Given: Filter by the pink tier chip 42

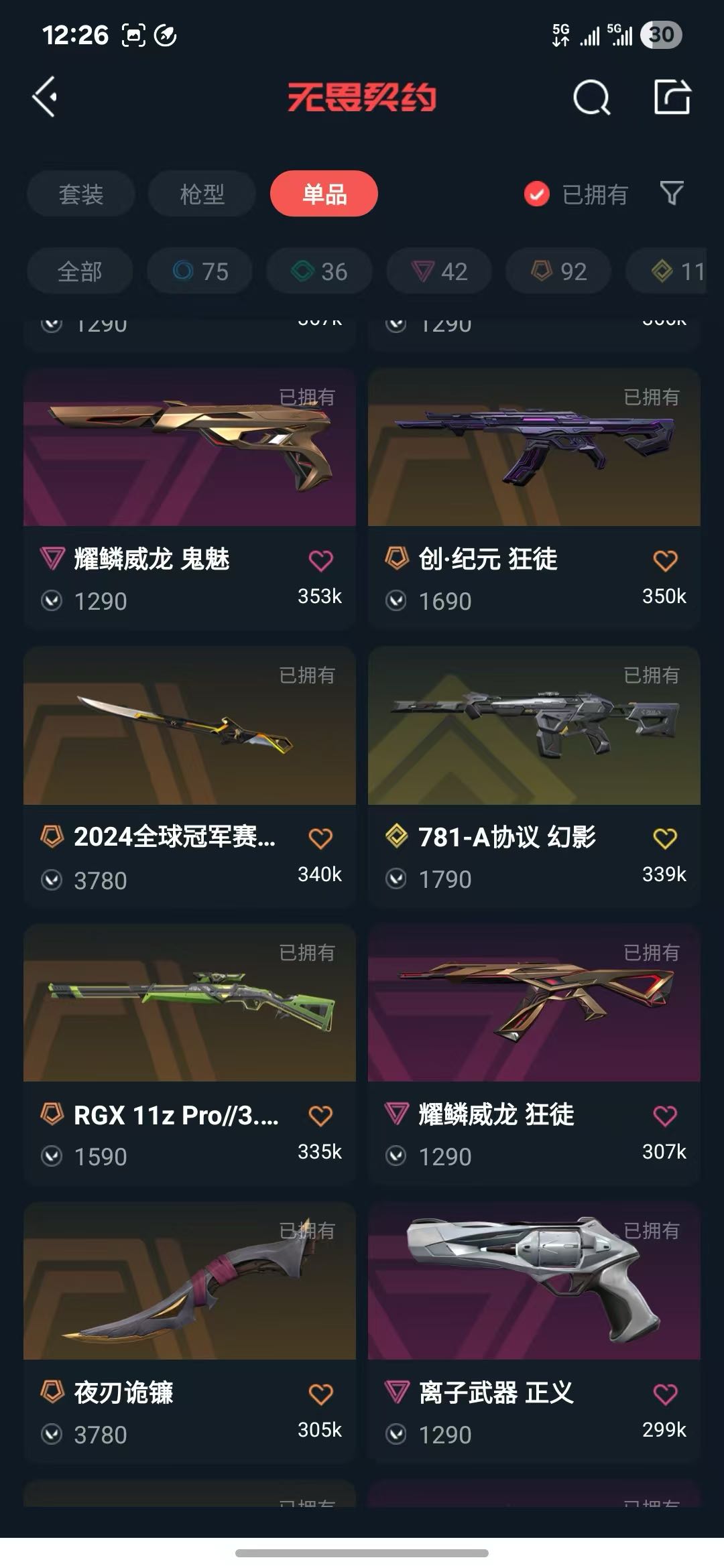Looking at the screenshot, I should coord(439,271).
